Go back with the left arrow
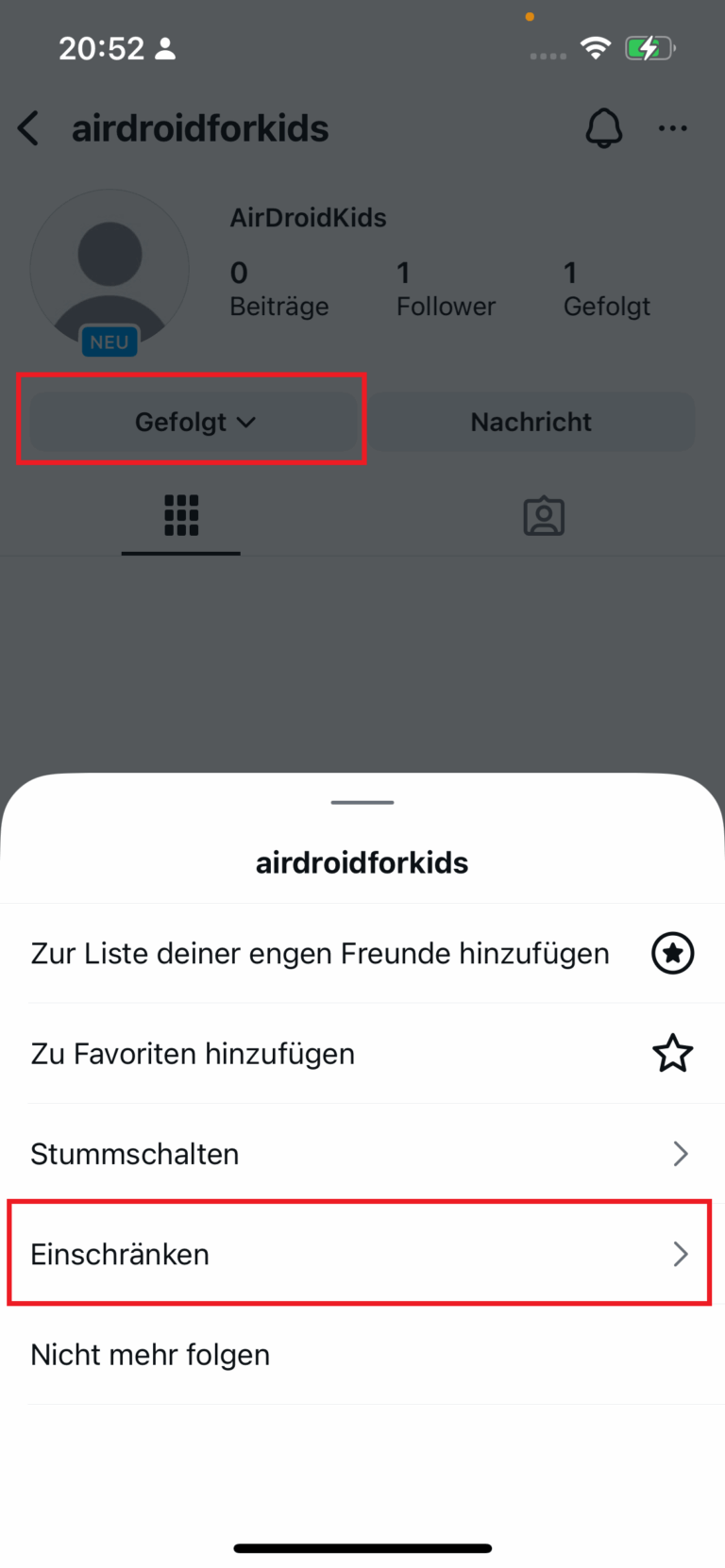The width and height of the screenshot is (725, 1568). pos(28,128)
